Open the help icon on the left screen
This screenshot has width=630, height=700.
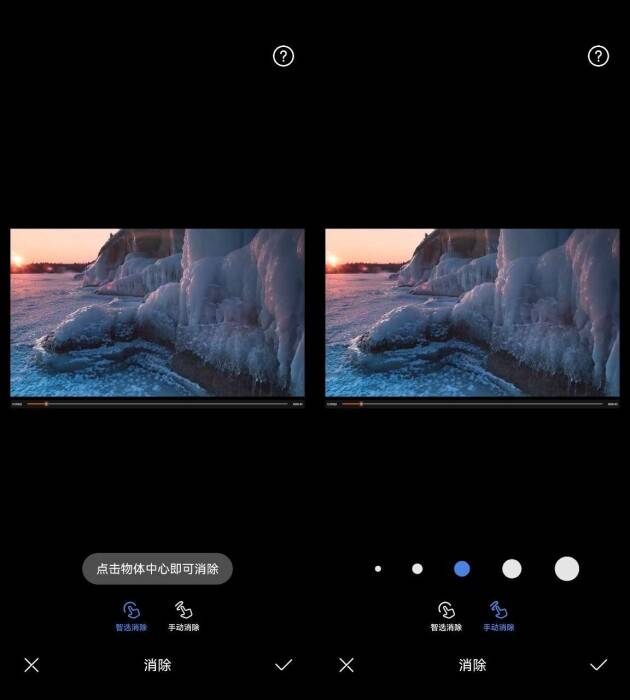283,56
